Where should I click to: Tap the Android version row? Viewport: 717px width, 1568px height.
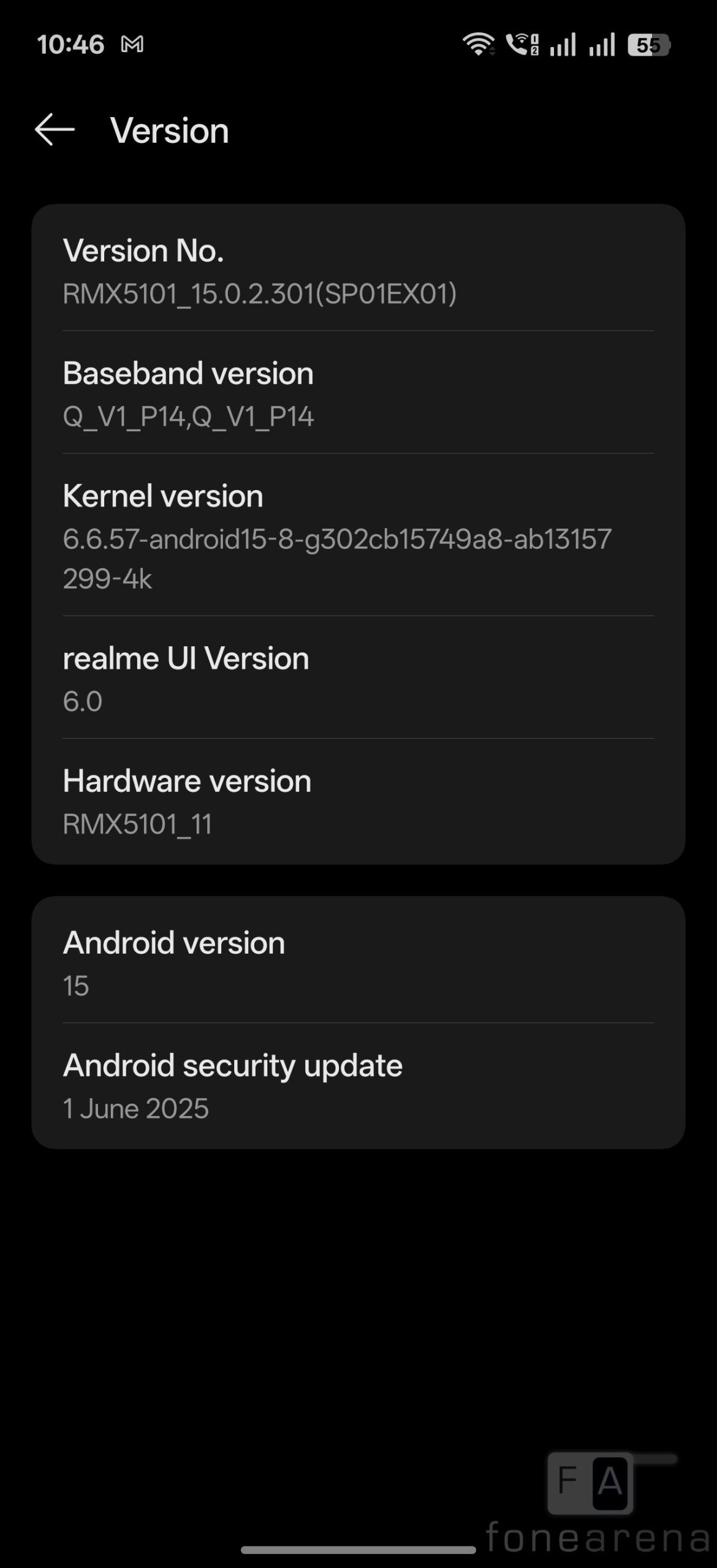click(x=358, y=962)
